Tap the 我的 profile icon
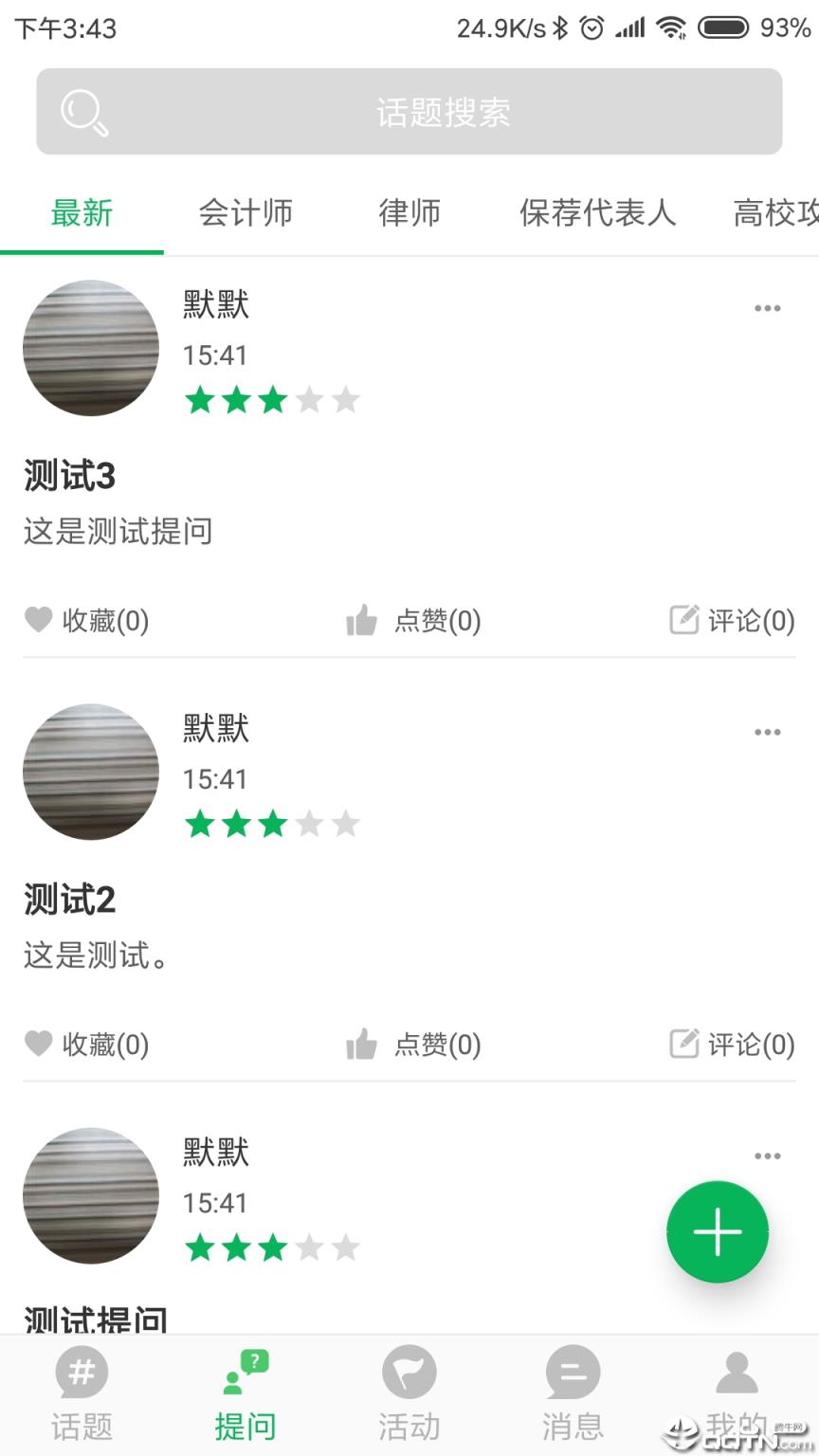The image size is (819, 1456). point(737,1372)
